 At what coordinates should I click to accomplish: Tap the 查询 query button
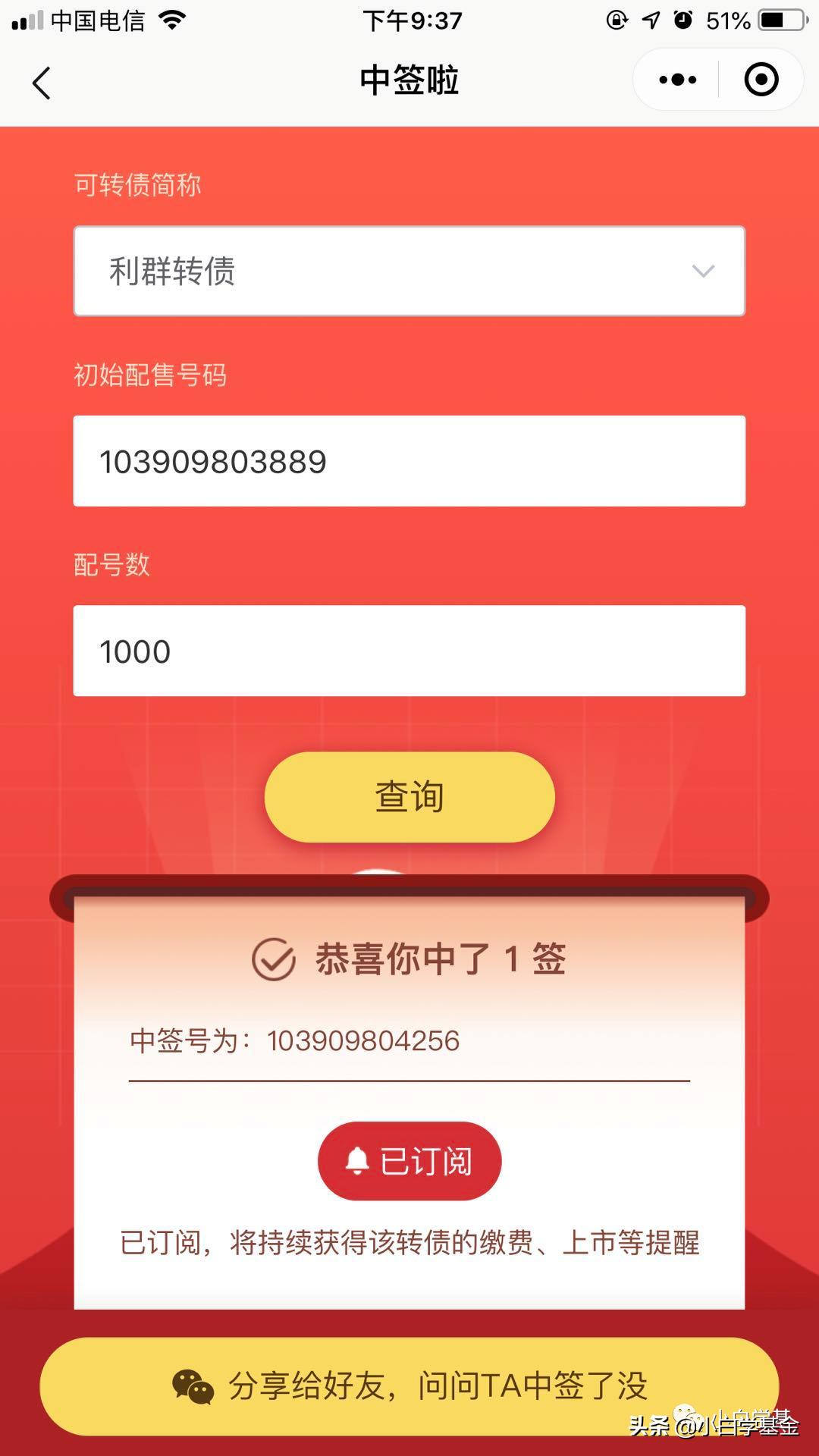pos(408,796)
